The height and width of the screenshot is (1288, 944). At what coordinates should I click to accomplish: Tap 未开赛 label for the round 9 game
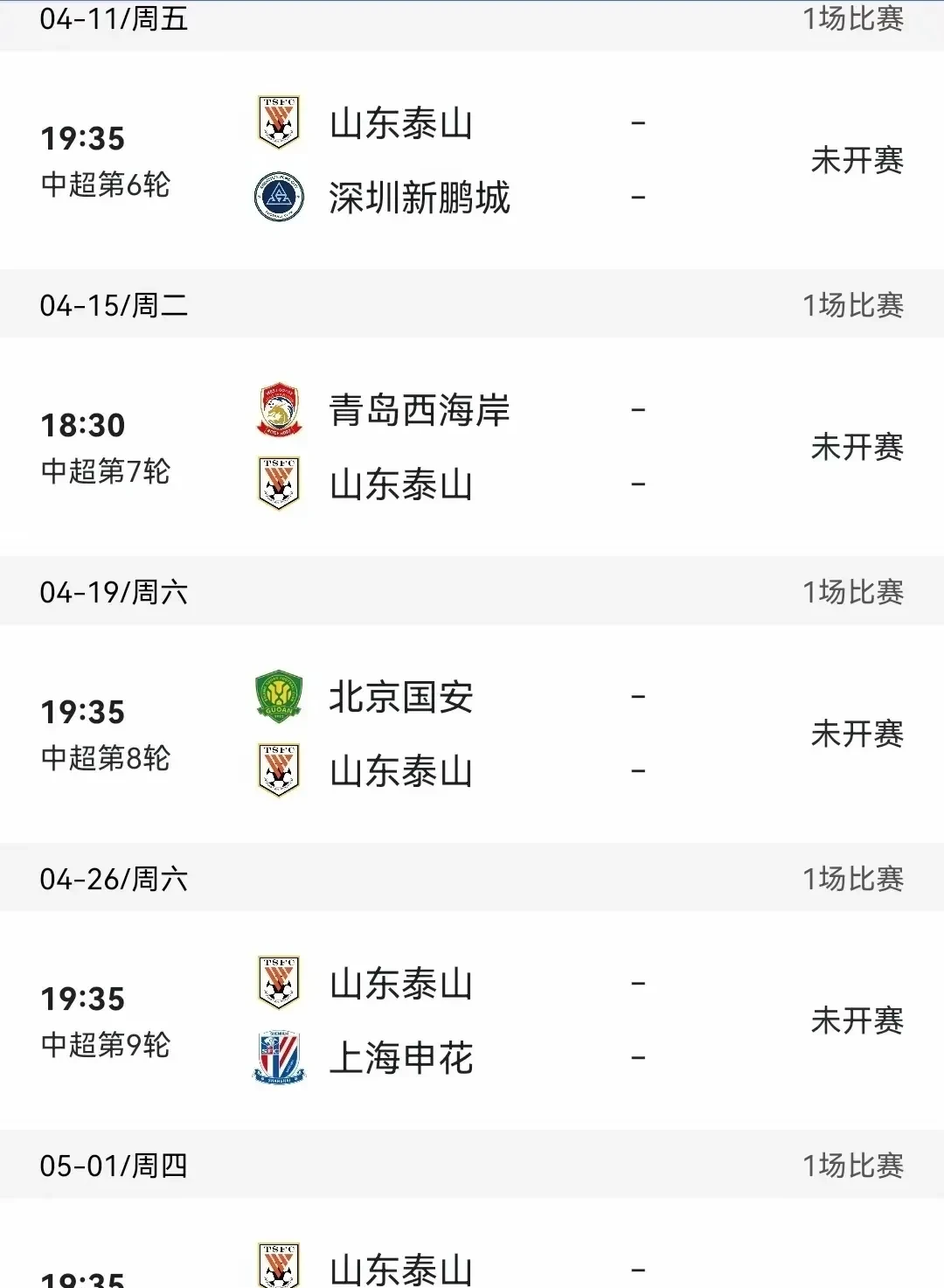(x=857, y=1019)
